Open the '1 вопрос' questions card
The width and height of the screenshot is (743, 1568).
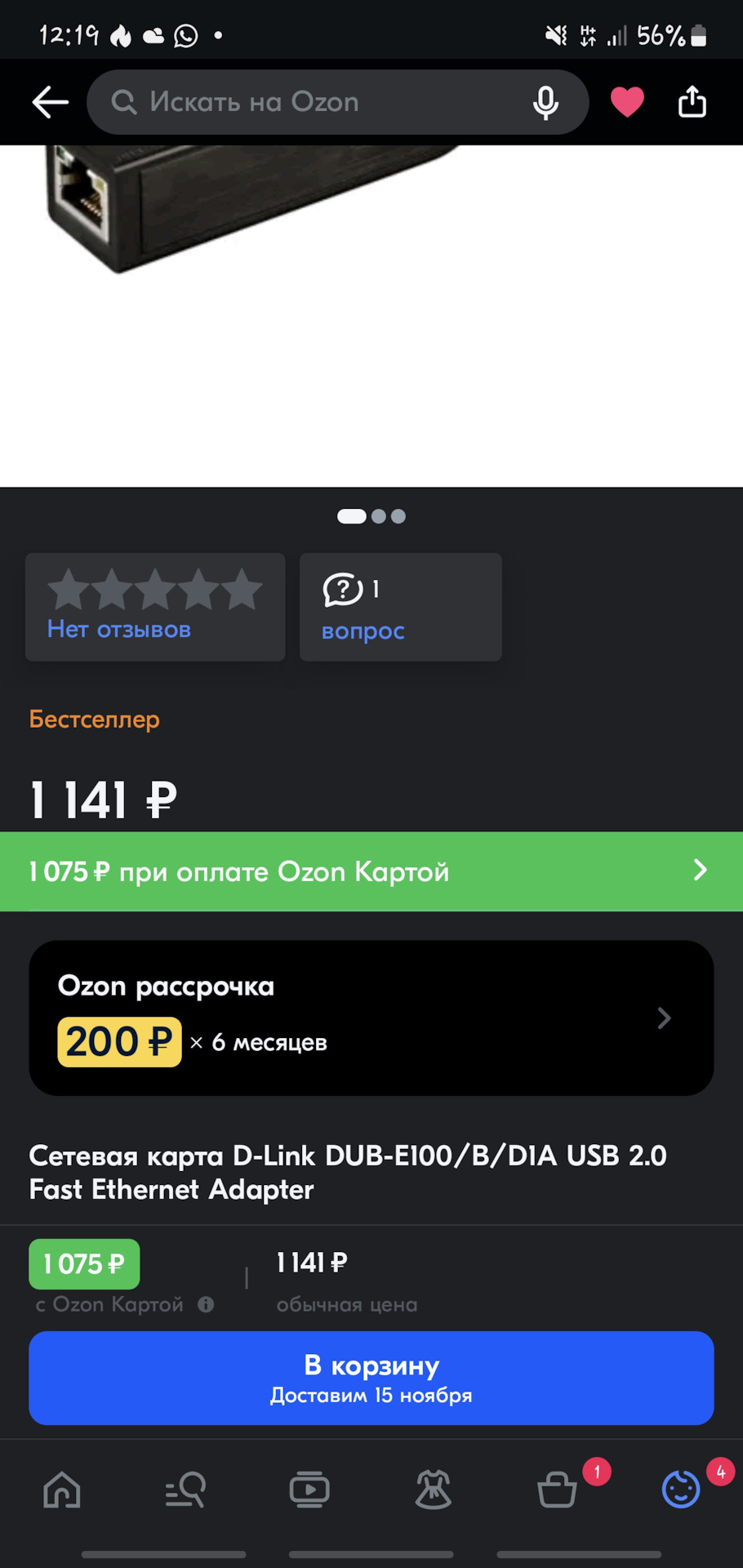(x=400, y=607)
